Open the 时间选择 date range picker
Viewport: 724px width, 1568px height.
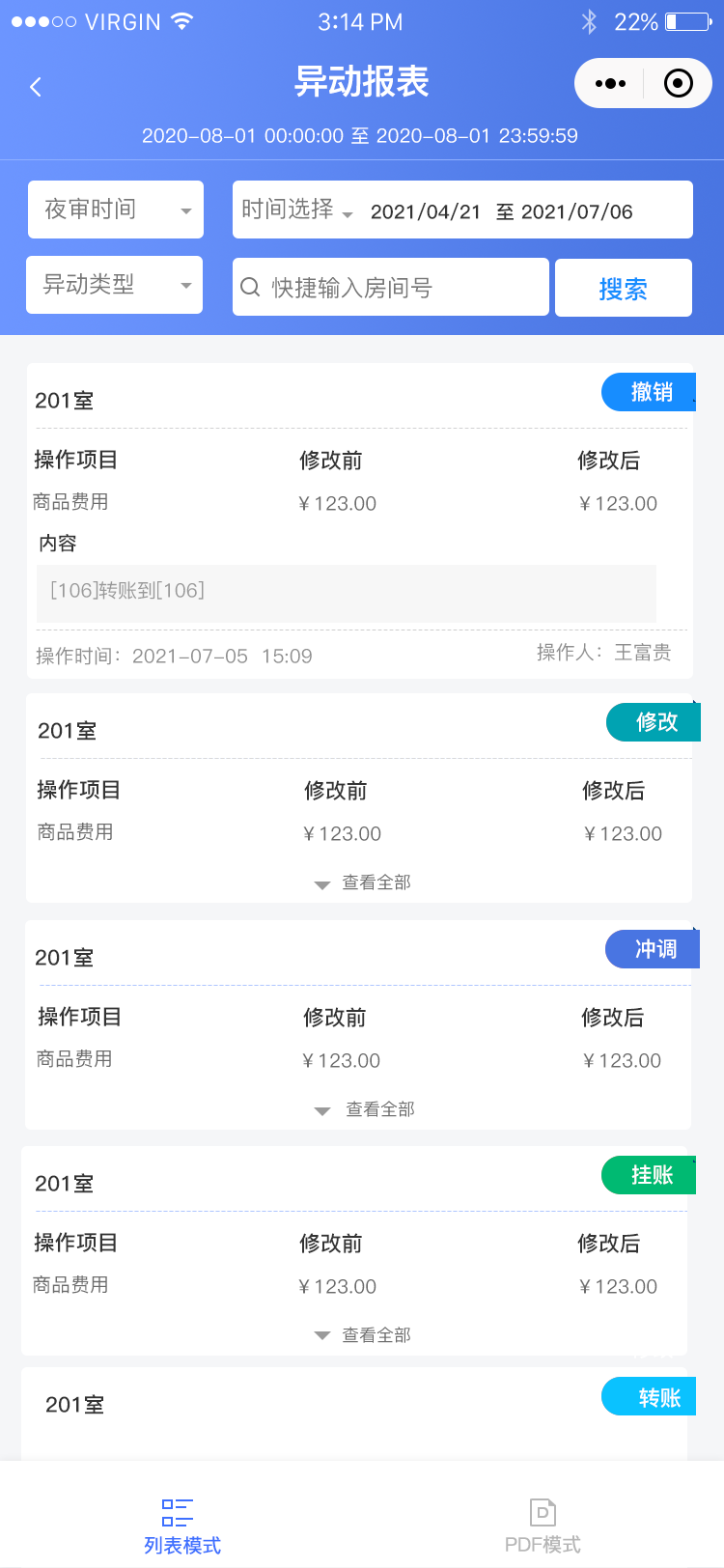[462, 210]
